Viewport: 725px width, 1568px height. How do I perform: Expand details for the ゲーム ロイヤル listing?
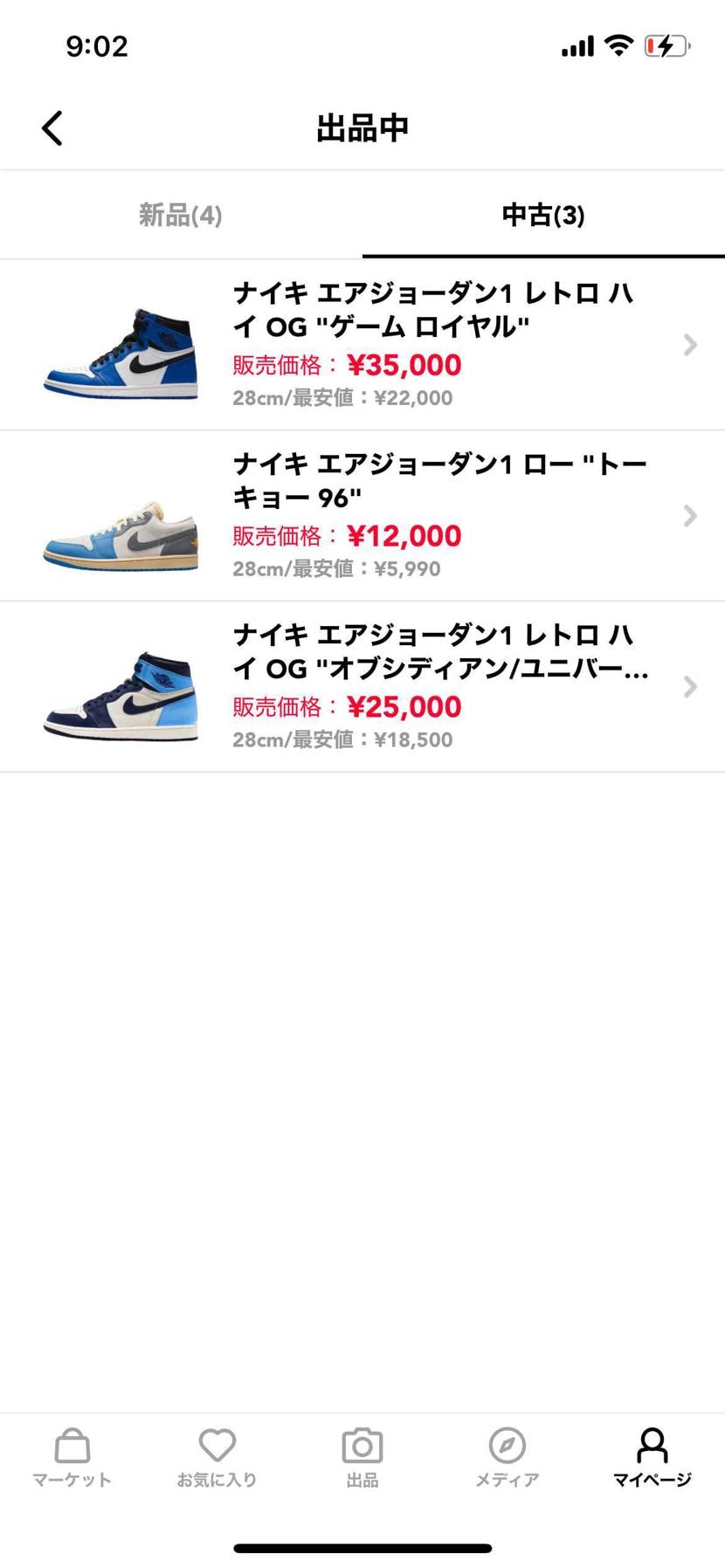click(x=689, y=345)
